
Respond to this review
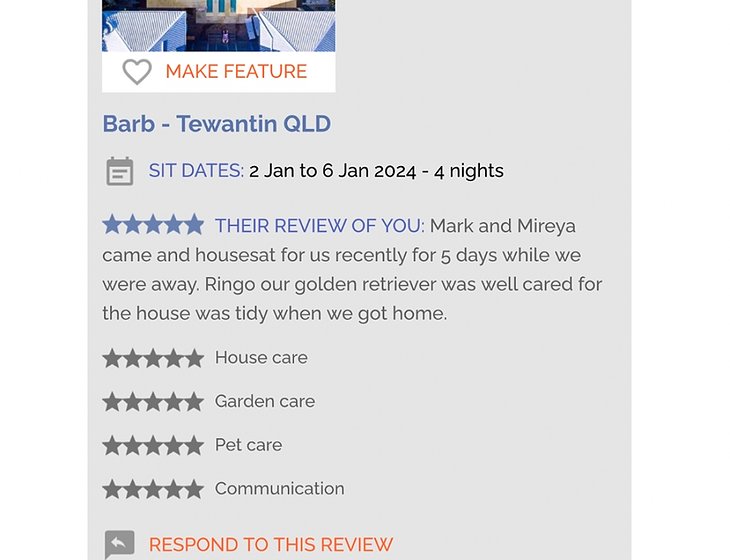270,545
